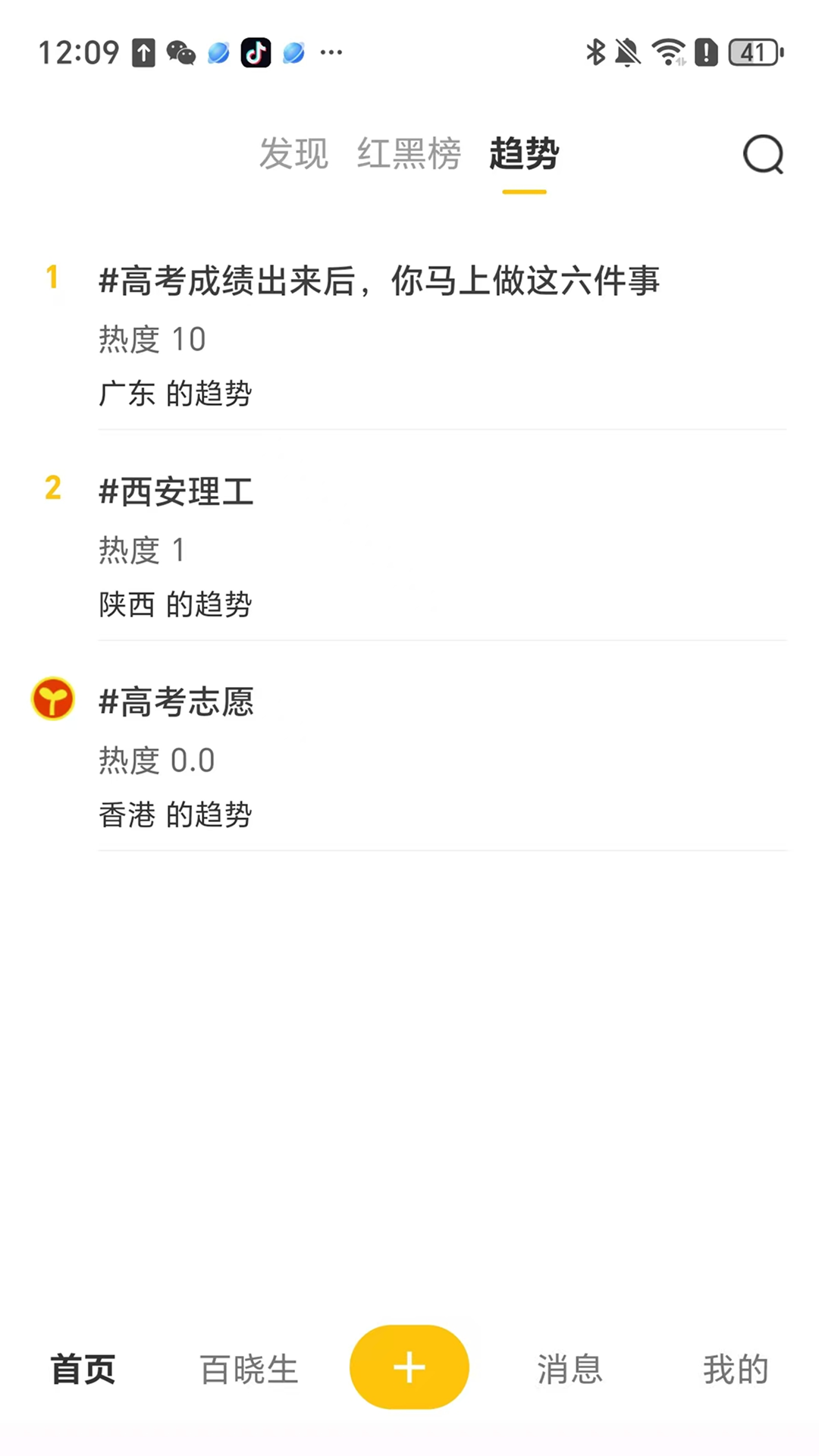Open the #高考志愿 trend
Image resolution: width=819 pixels, height=1456 pixels.
click(177, 702)
